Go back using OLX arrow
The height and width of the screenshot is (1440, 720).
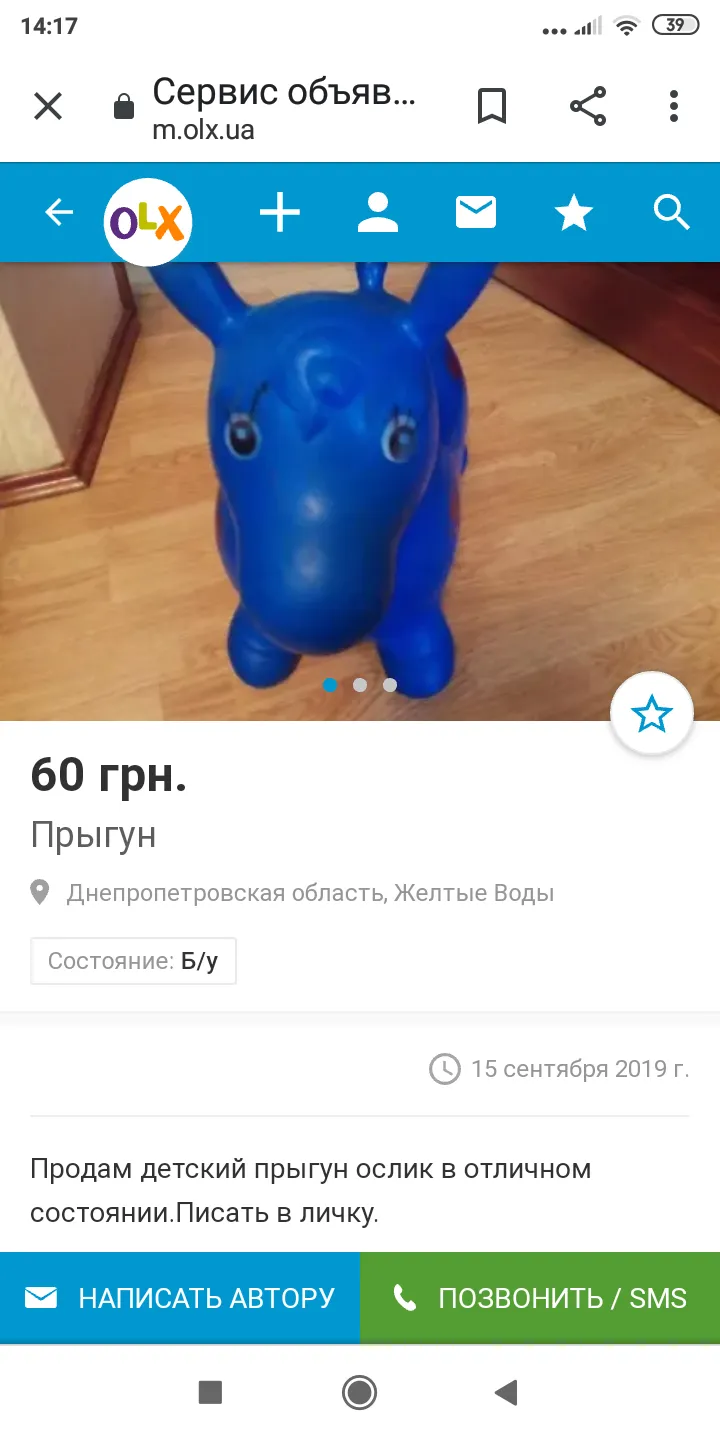coord(59,212)
